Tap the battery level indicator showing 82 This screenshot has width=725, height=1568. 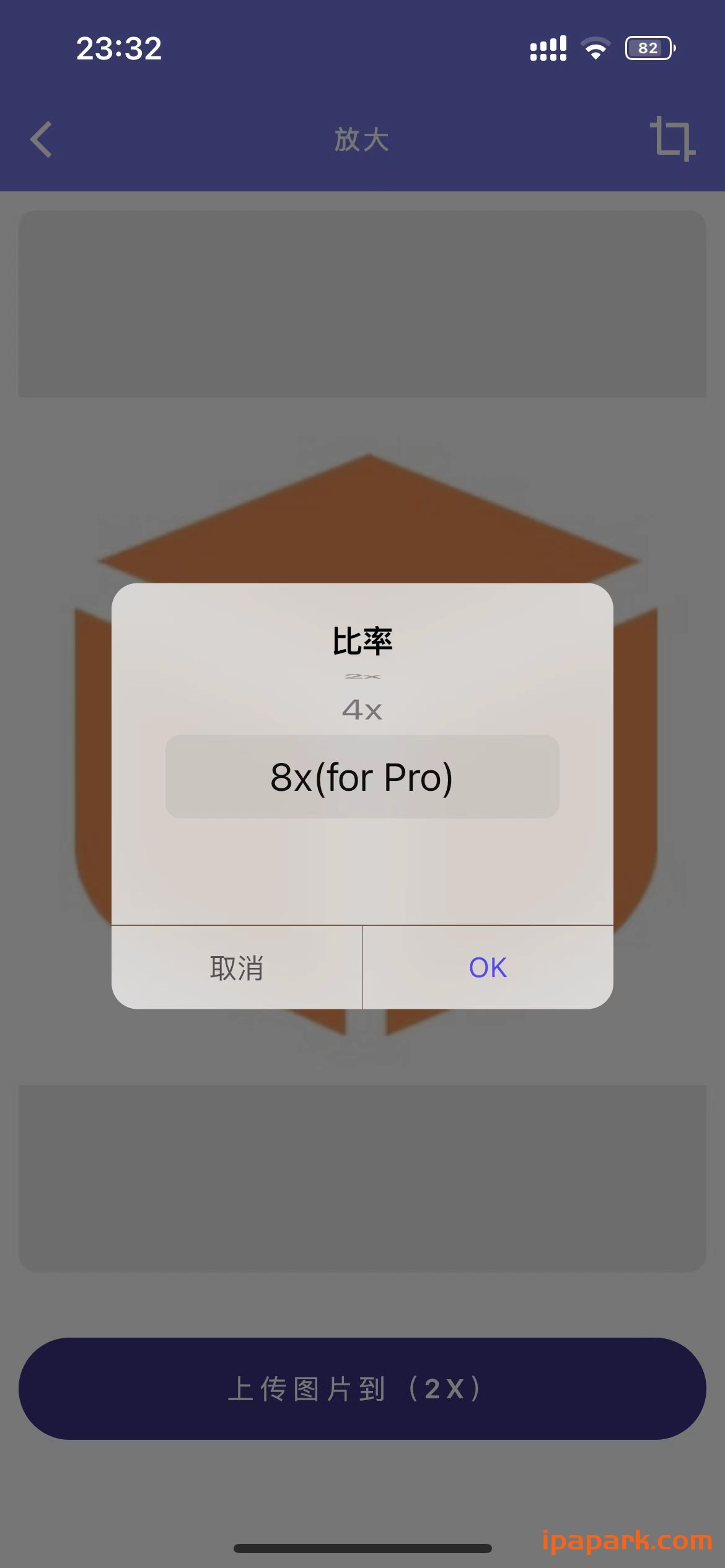648,47
